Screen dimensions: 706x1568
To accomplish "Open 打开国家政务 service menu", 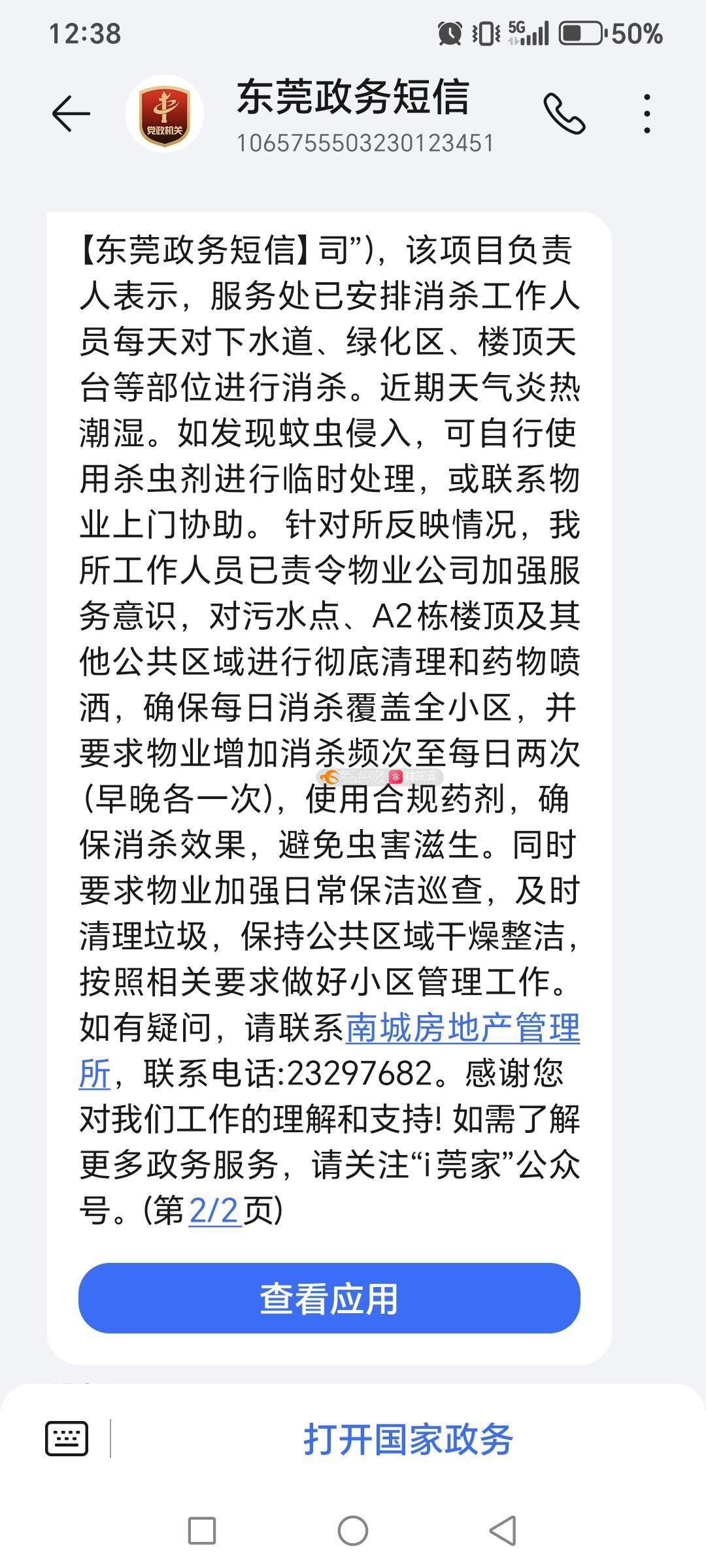I will 408,1439.
